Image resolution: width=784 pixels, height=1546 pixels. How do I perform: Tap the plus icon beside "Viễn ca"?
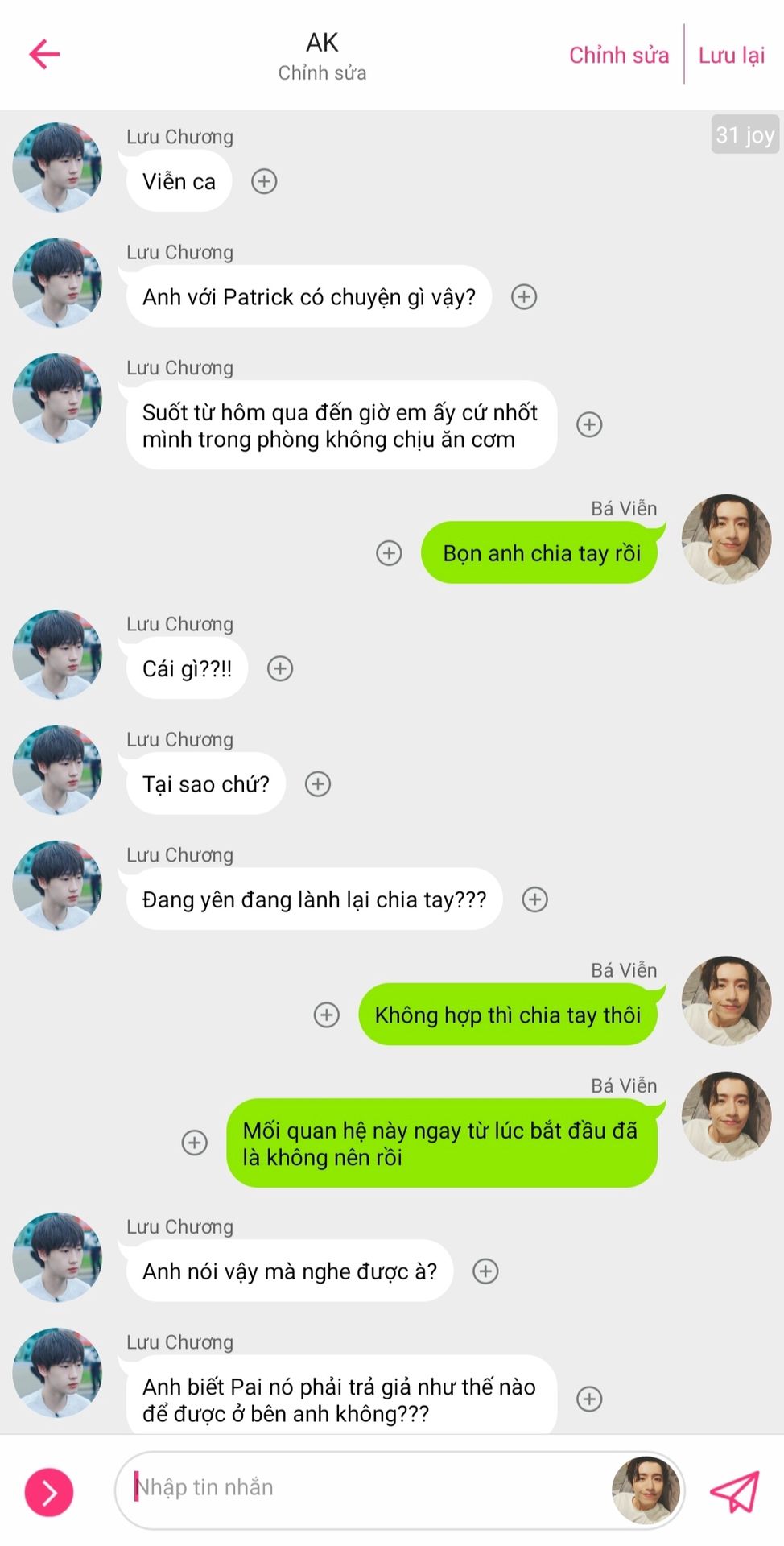[264, 181]
